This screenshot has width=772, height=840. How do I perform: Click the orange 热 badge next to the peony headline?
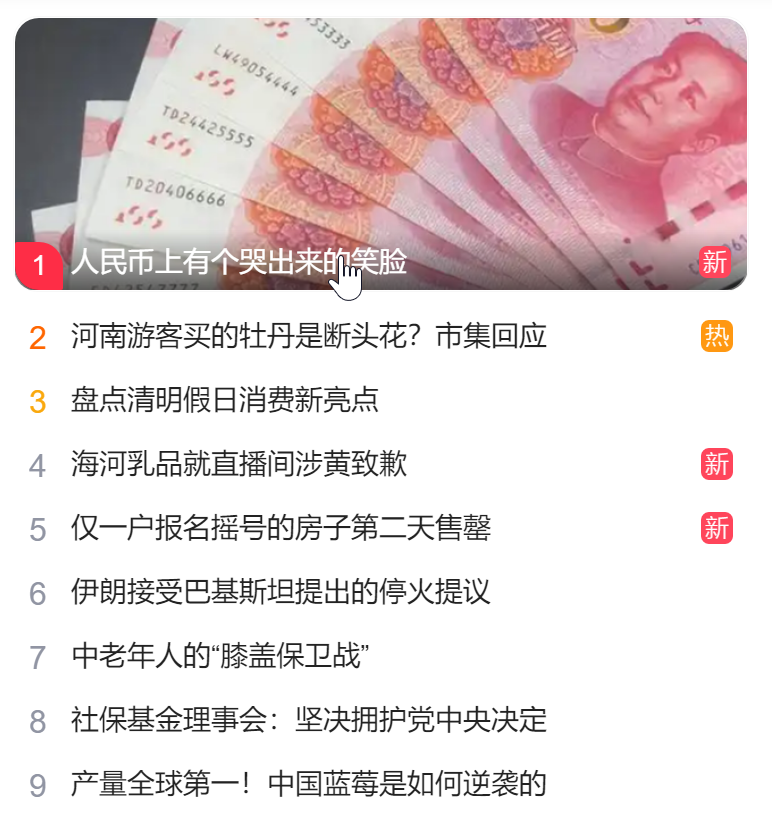(x=716, y=338)
